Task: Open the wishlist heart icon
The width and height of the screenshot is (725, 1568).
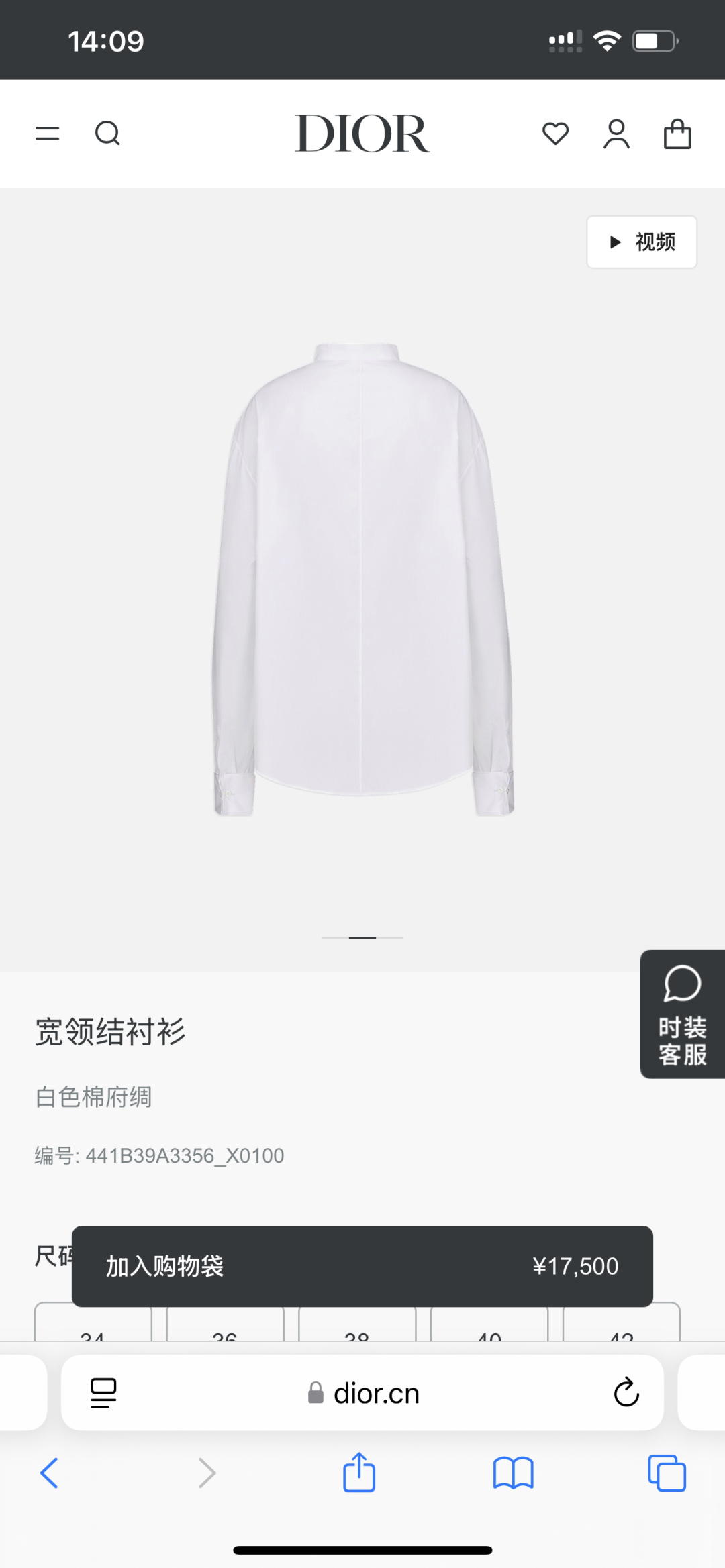Action: point(555,134)
